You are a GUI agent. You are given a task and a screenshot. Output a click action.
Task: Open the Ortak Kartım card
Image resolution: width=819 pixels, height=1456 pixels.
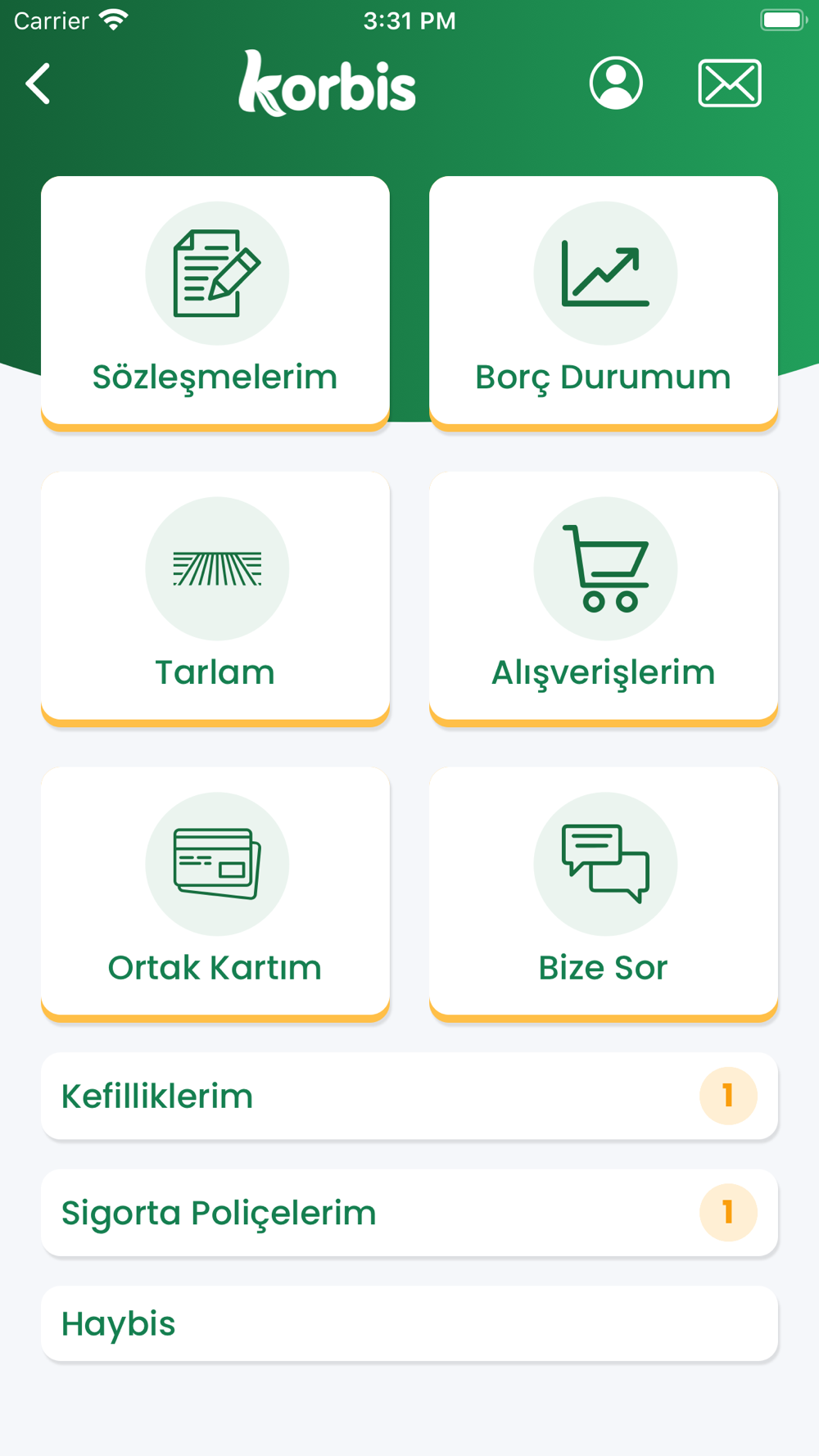215,894
